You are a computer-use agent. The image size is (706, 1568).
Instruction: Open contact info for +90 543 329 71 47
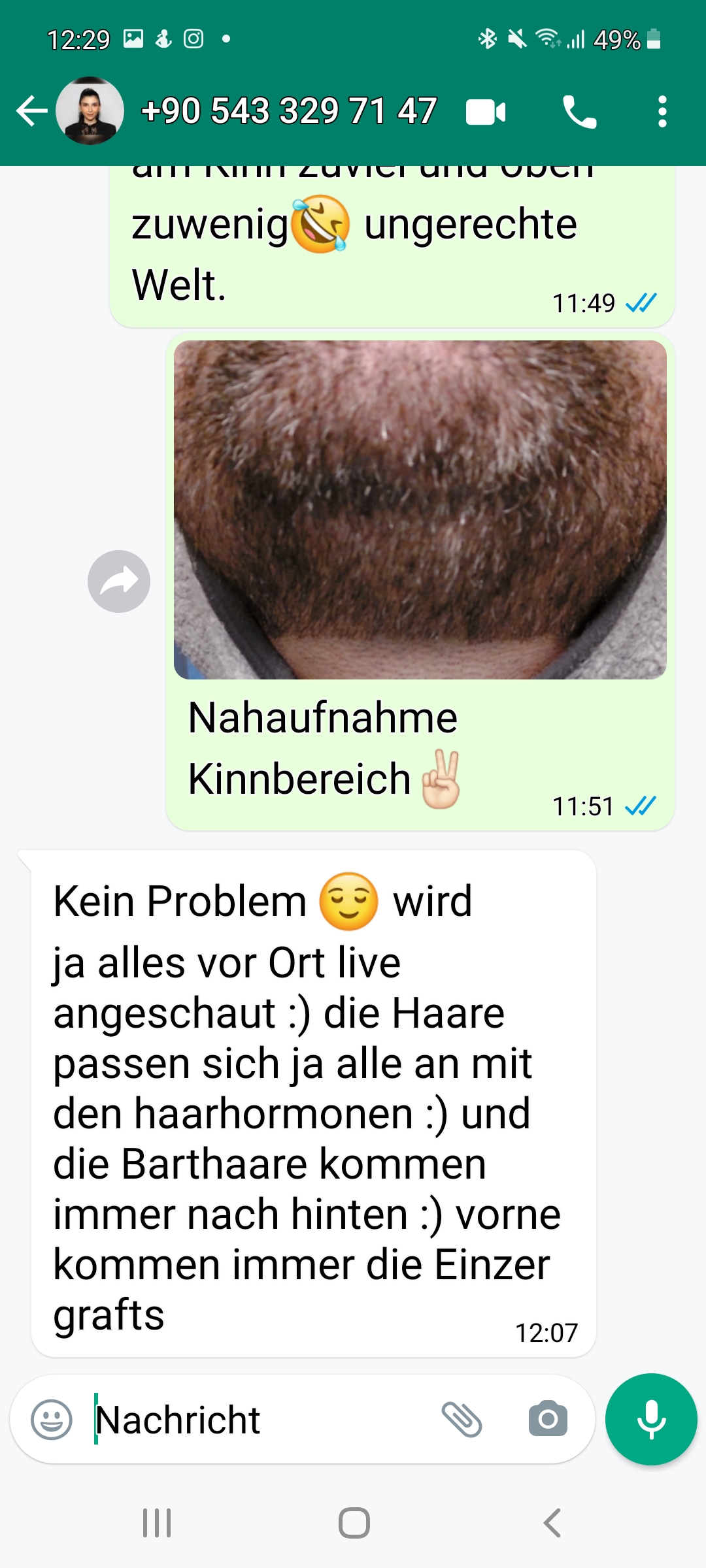pos(288,111)
